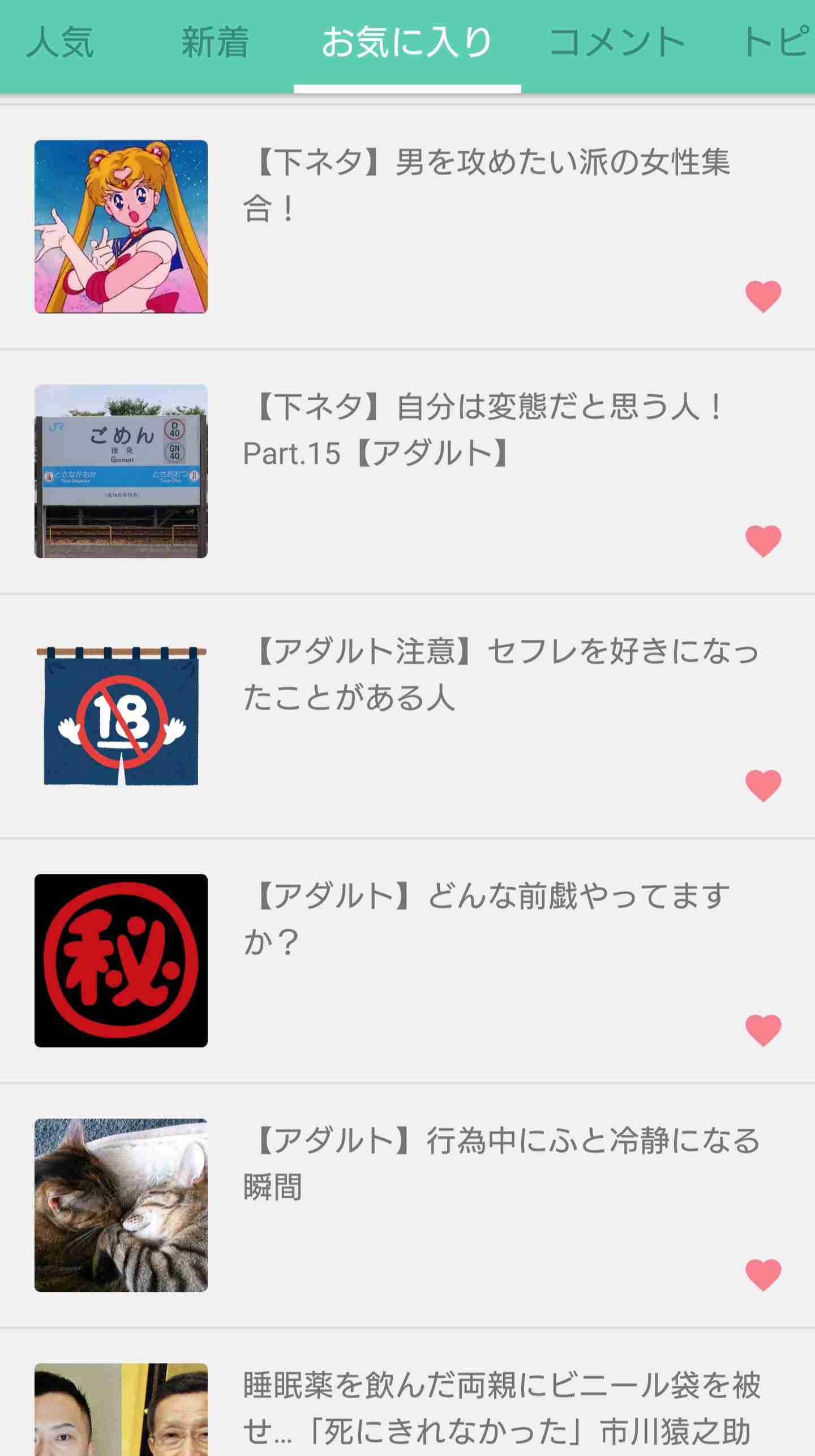Switch to the 人気 tab

(x=60, y=43)
